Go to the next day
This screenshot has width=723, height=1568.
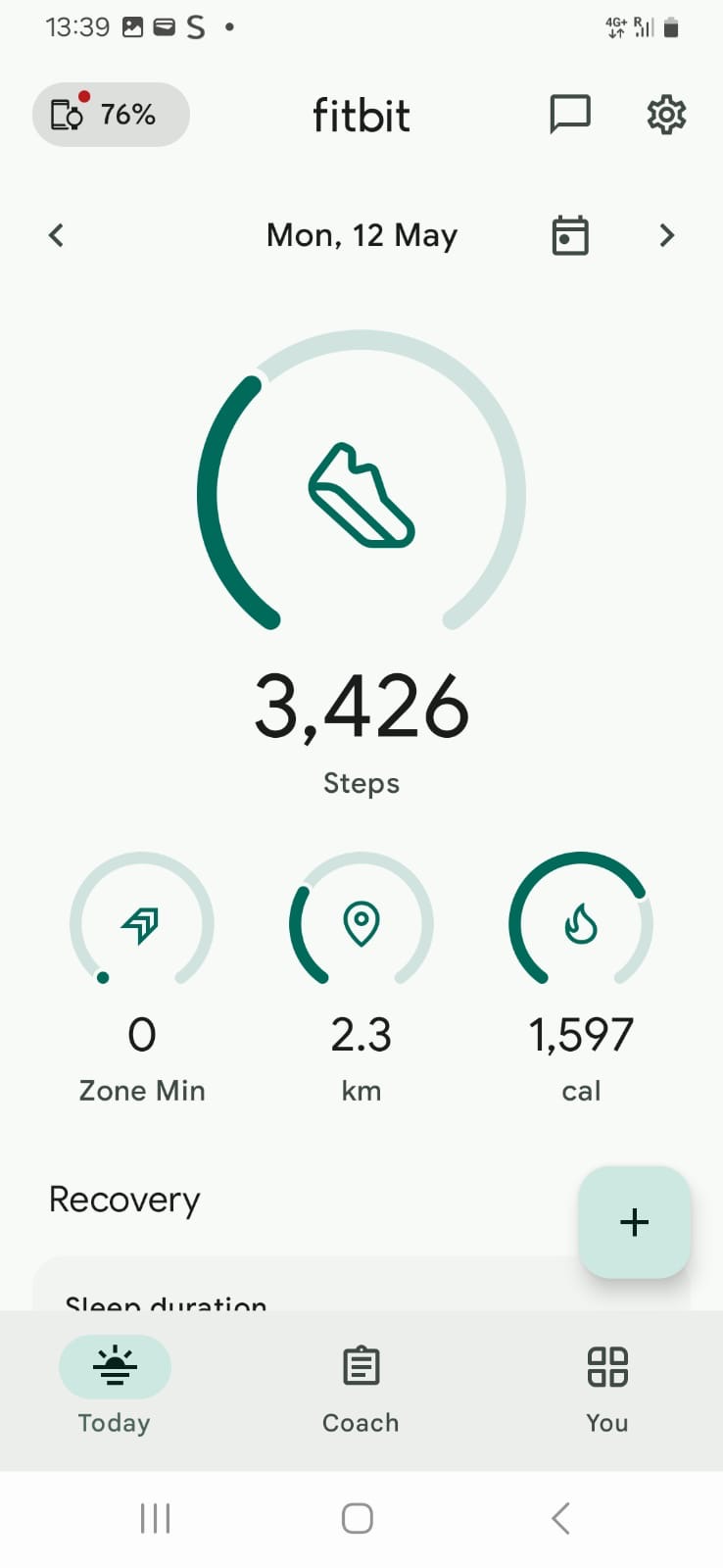pyautogui.click(x=667, y=235)
